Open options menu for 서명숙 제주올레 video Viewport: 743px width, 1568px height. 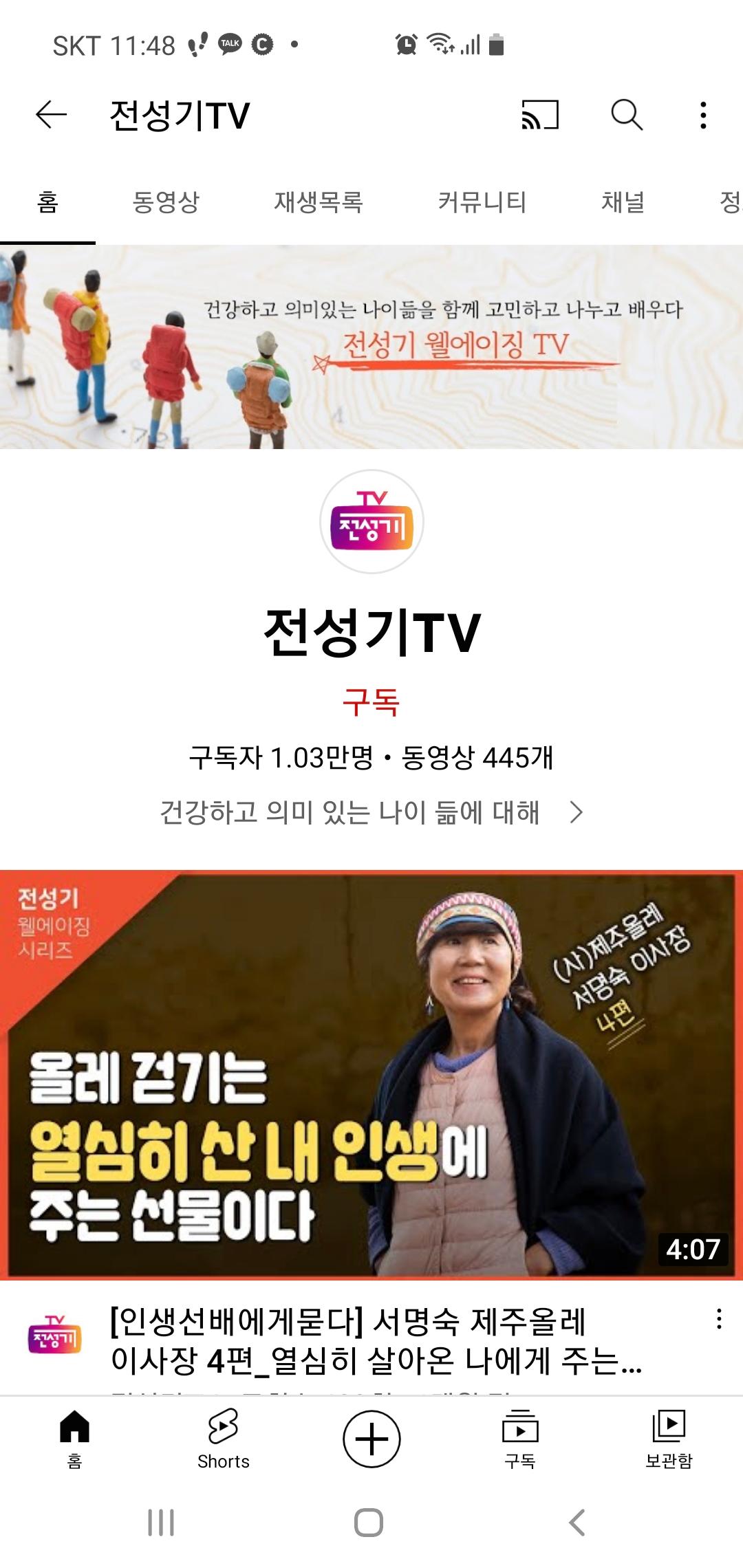point(719,1318)
